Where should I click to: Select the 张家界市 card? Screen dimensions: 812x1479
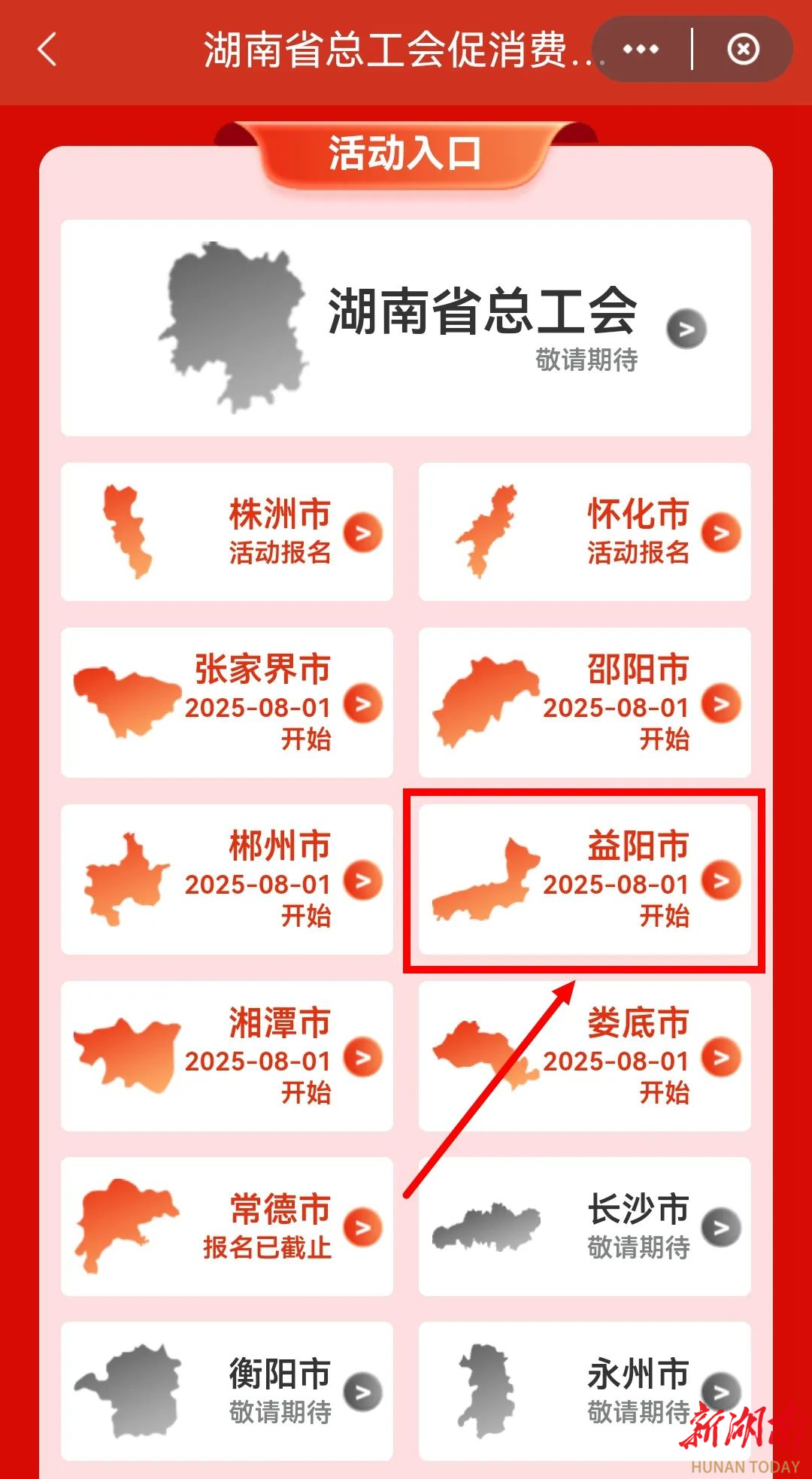[x=227, y=703]
